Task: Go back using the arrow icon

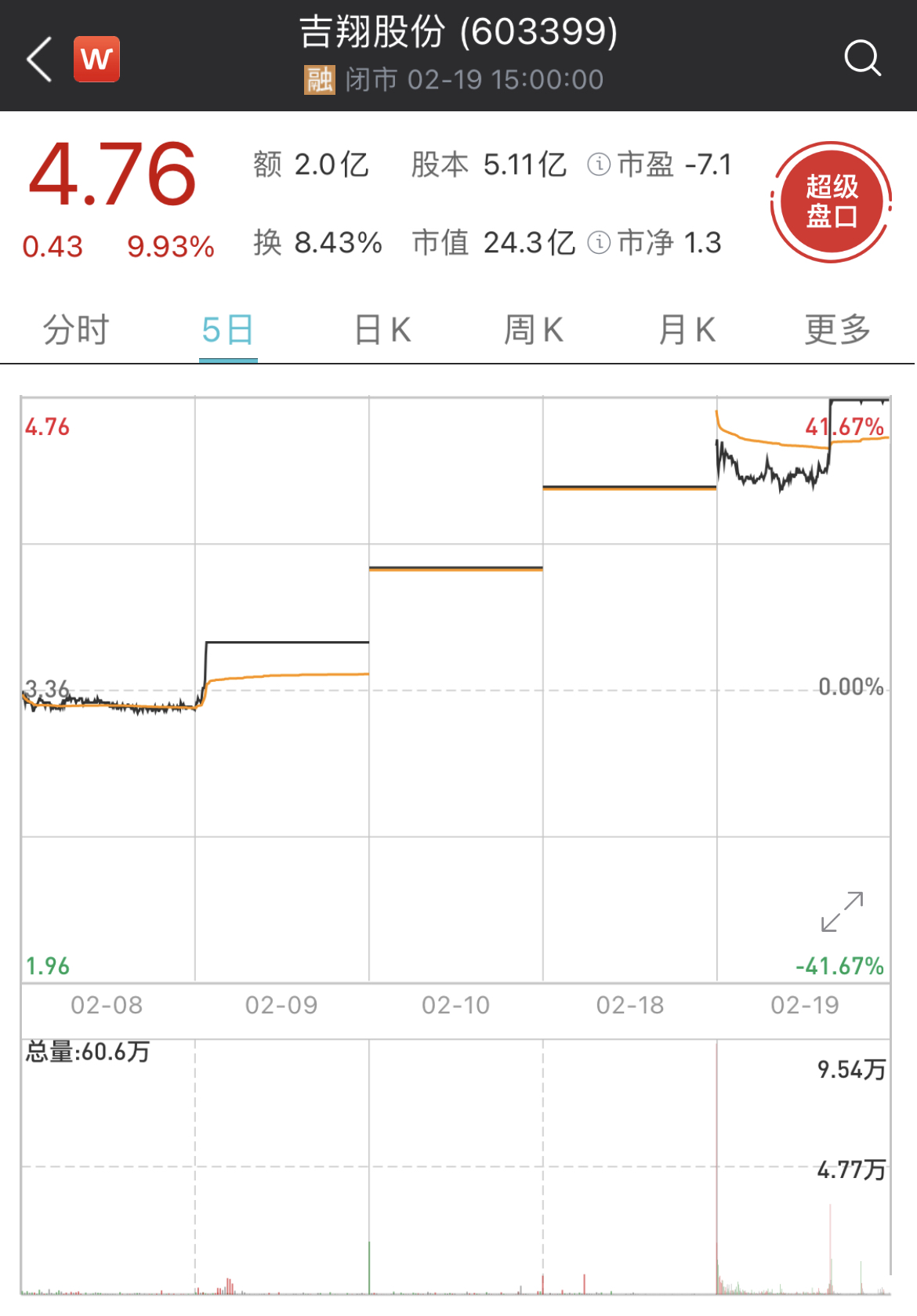Action: (x=39, y=59)
